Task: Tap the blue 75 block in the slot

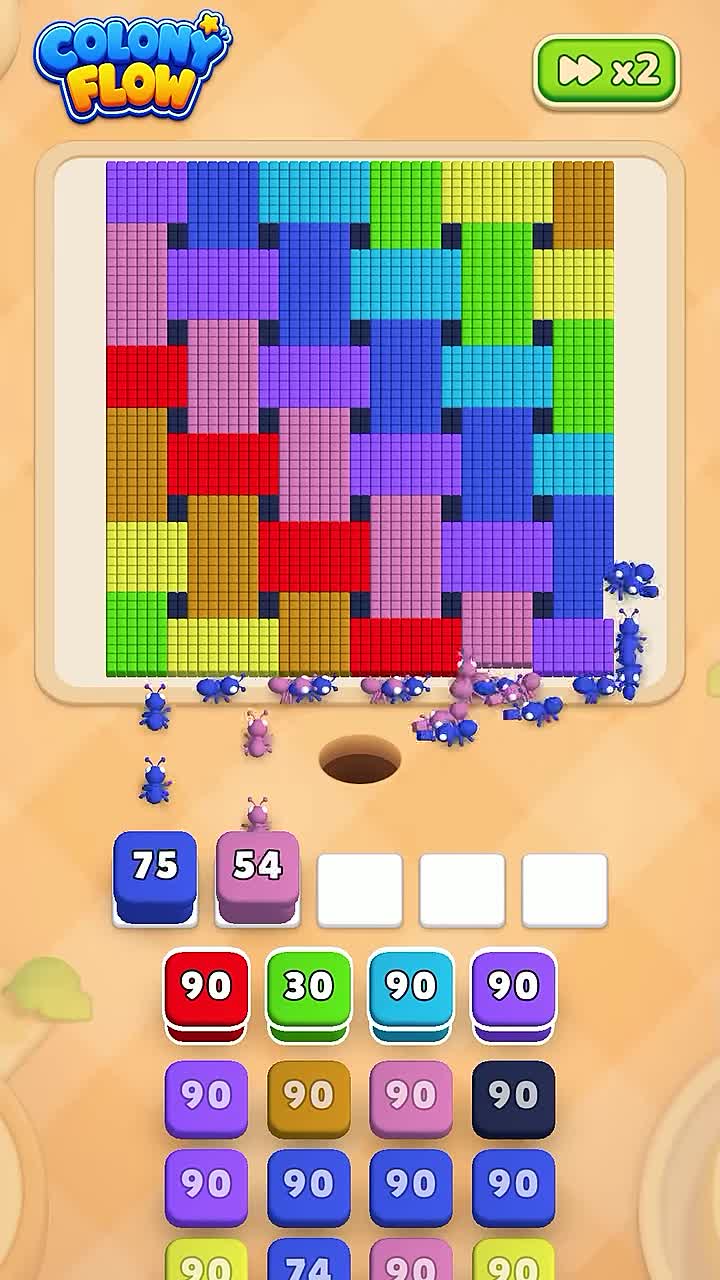Action: pos(155,876)
